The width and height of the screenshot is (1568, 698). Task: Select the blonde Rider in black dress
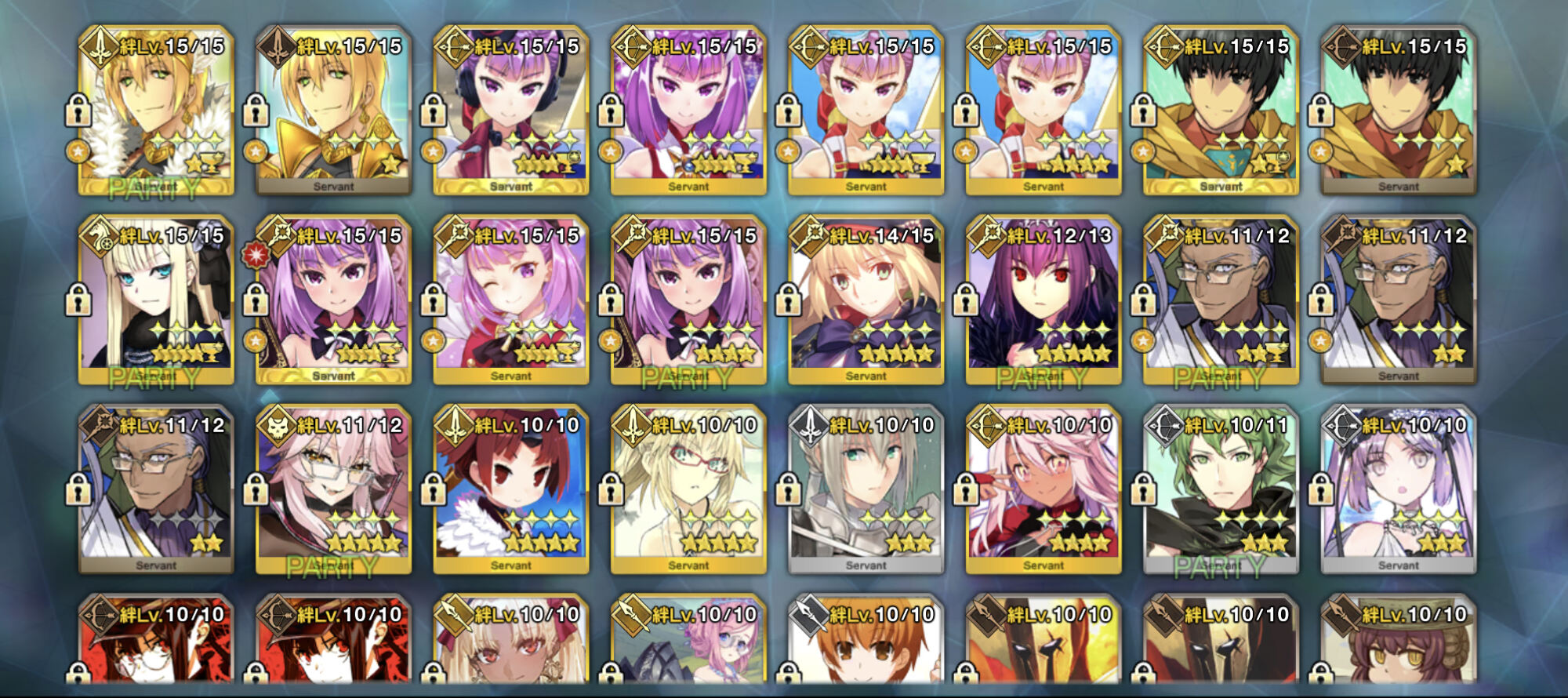pos(156,300)
